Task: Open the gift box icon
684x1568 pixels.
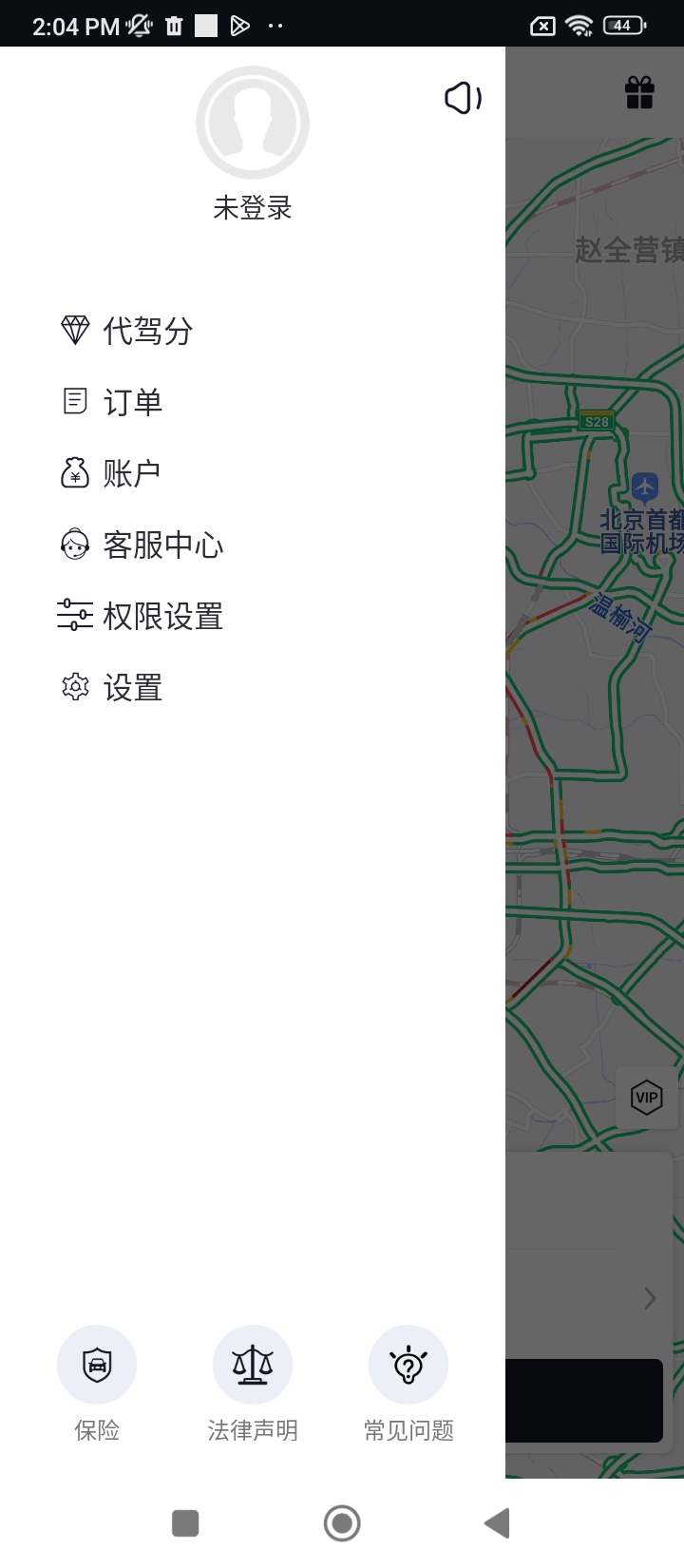Action: [639, 92]
